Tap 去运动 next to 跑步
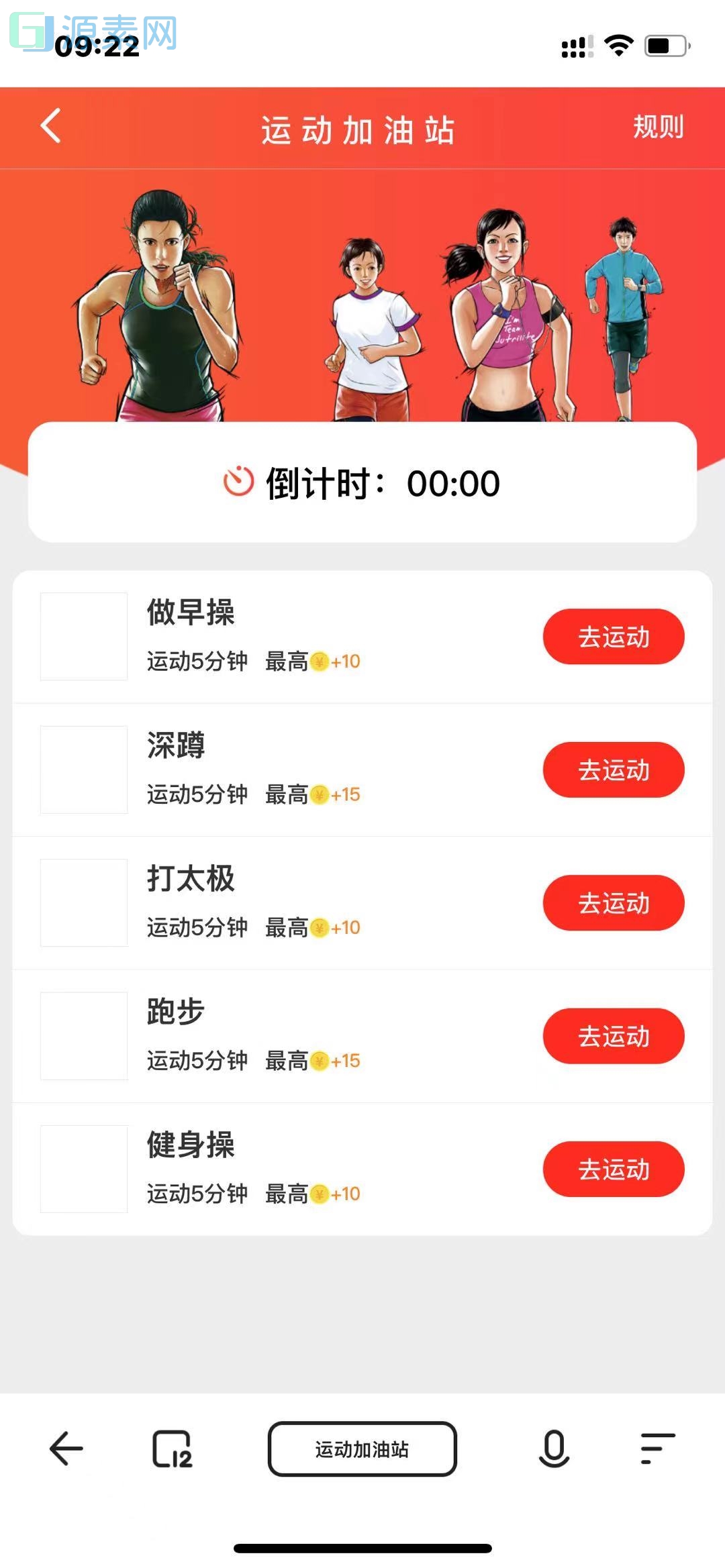 click(x=613, y=1036)
